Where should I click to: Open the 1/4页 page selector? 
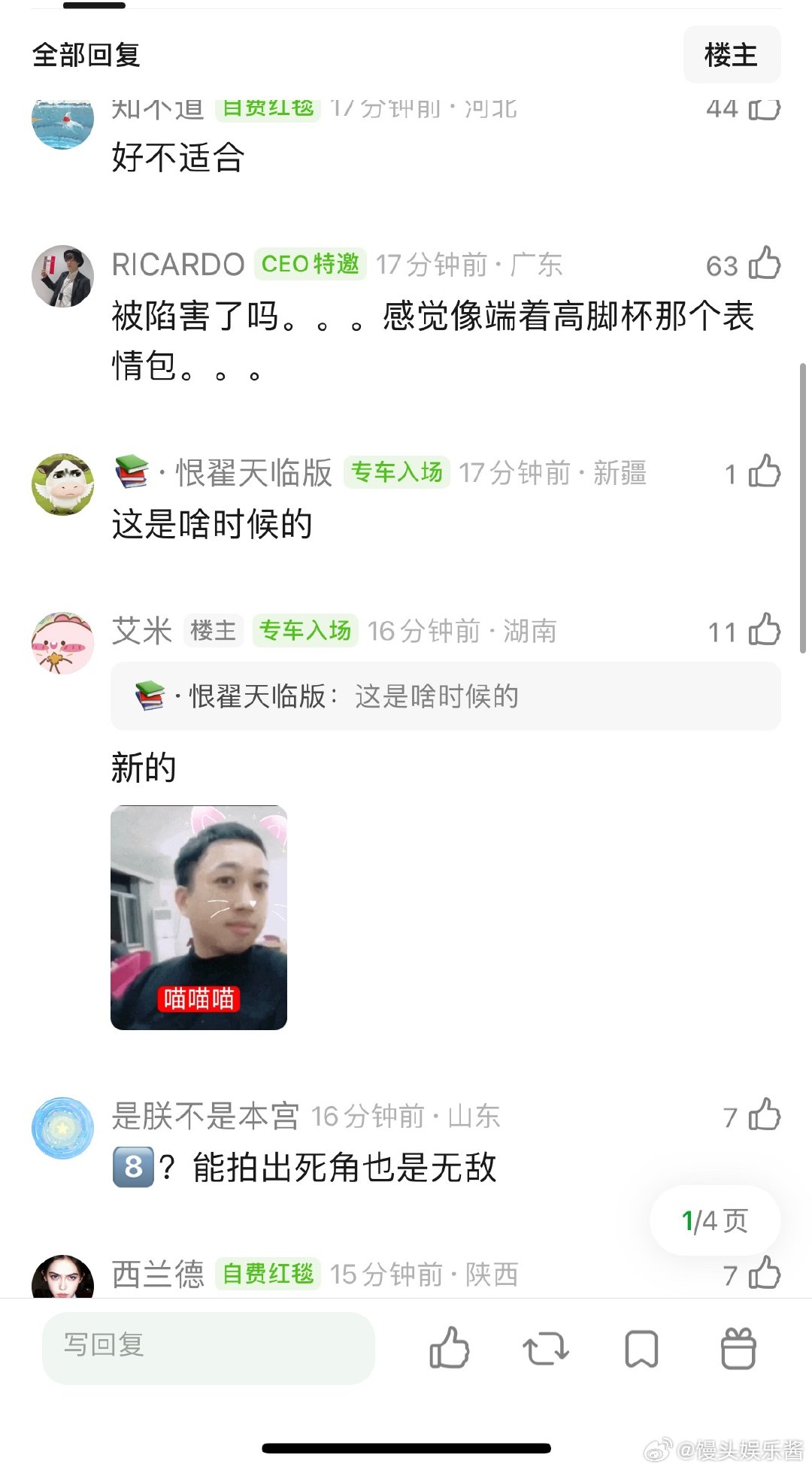coord(714,1221)
